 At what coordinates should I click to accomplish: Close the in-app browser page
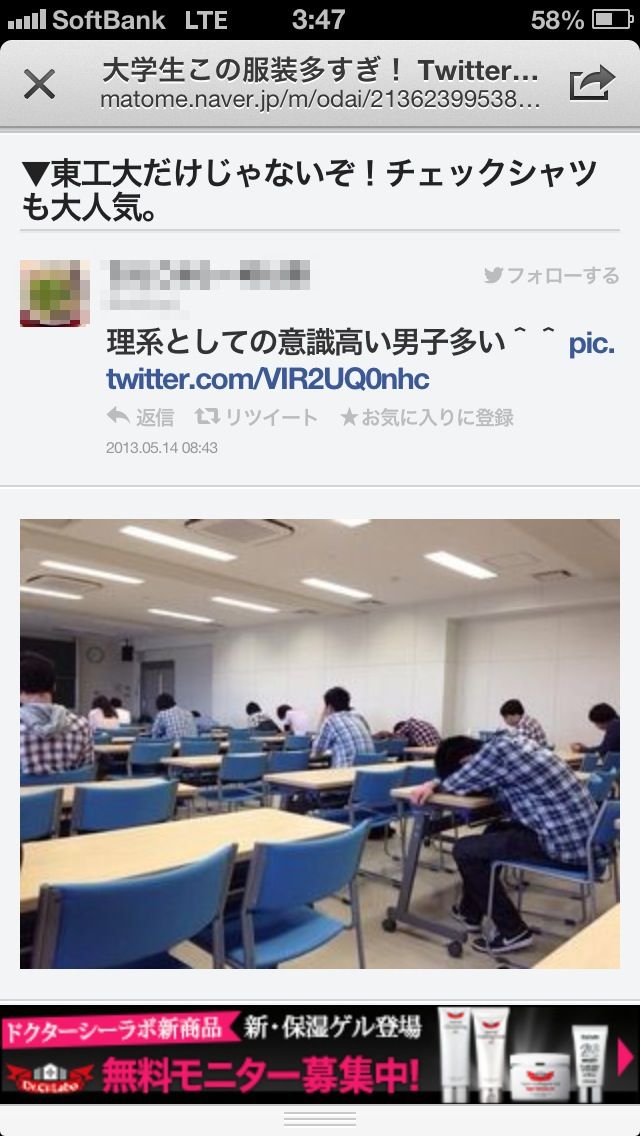pos(39,85)
